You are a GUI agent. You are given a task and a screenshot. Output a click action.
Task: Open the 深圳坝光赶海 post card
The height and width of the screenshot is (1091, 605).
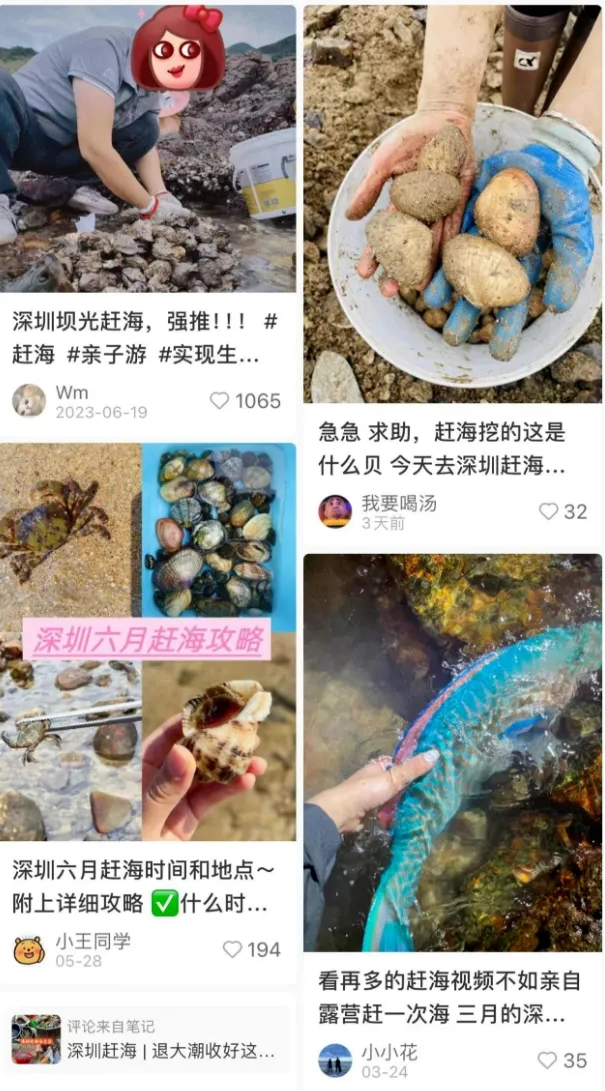tap(148, 150)
